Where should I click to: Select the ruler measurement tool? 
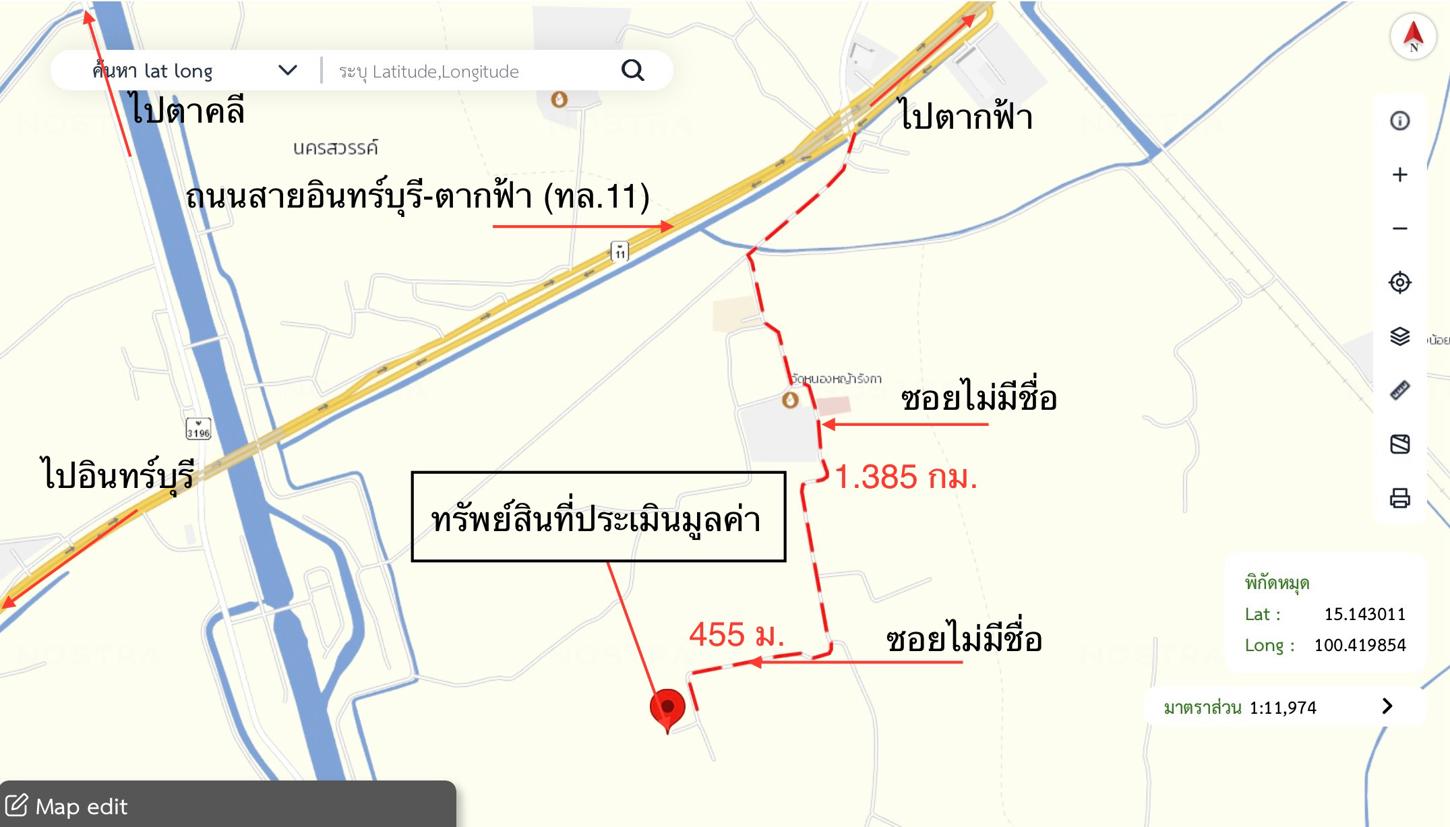pyautogui.click(x=1400, y=390)
